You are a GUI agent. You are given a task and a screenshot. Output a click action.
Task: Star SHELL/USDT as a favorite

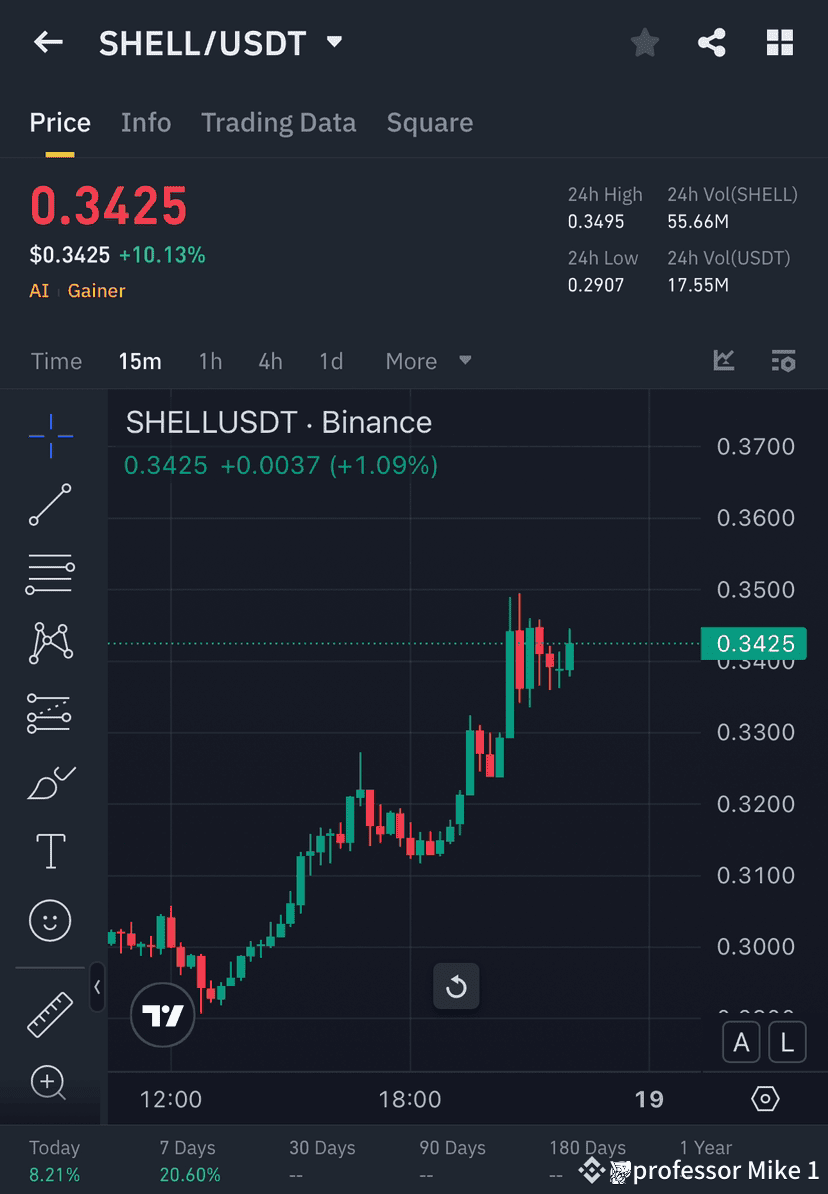tap(644, 42)
